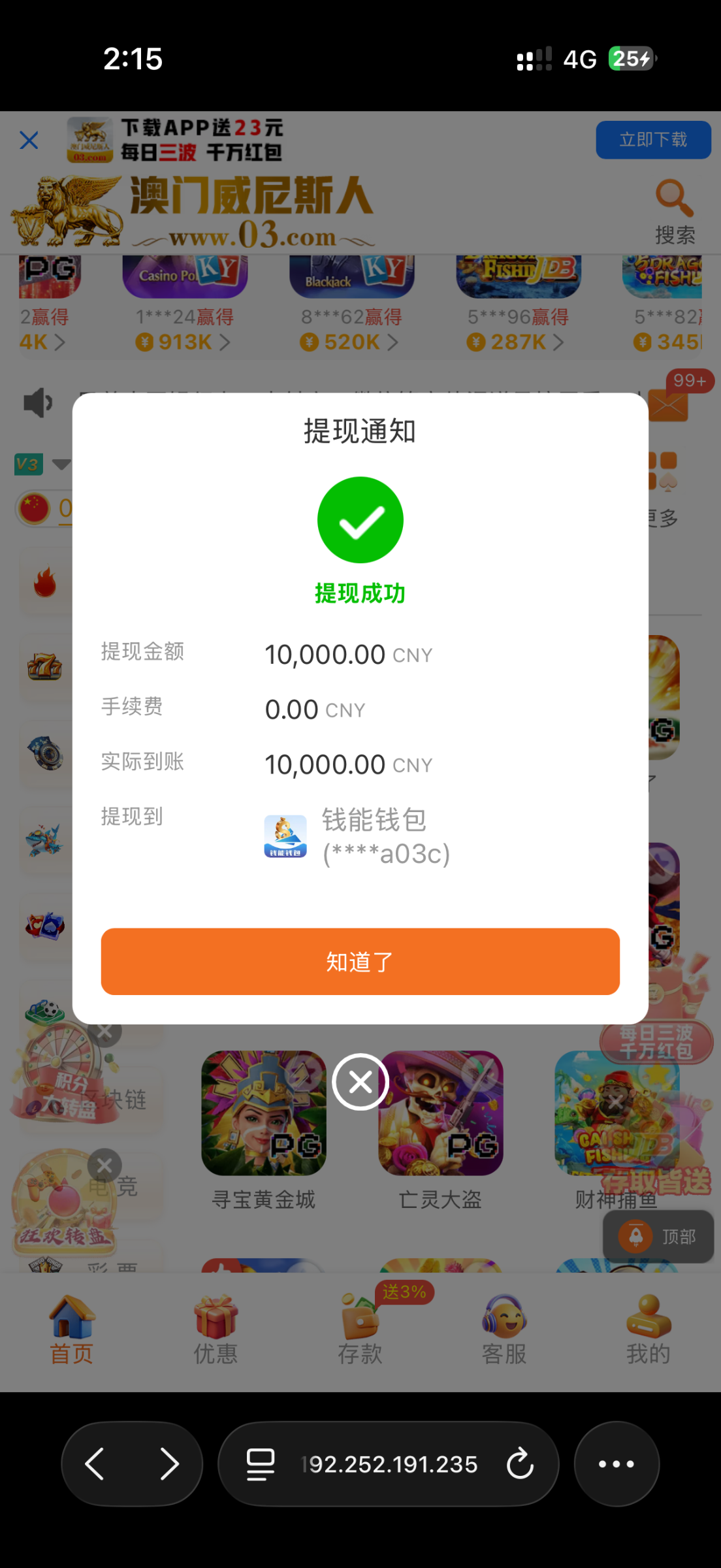
Task: Expand the V3 level dropdown arrow
Action: pyautogui.click(x=60, y=465)
